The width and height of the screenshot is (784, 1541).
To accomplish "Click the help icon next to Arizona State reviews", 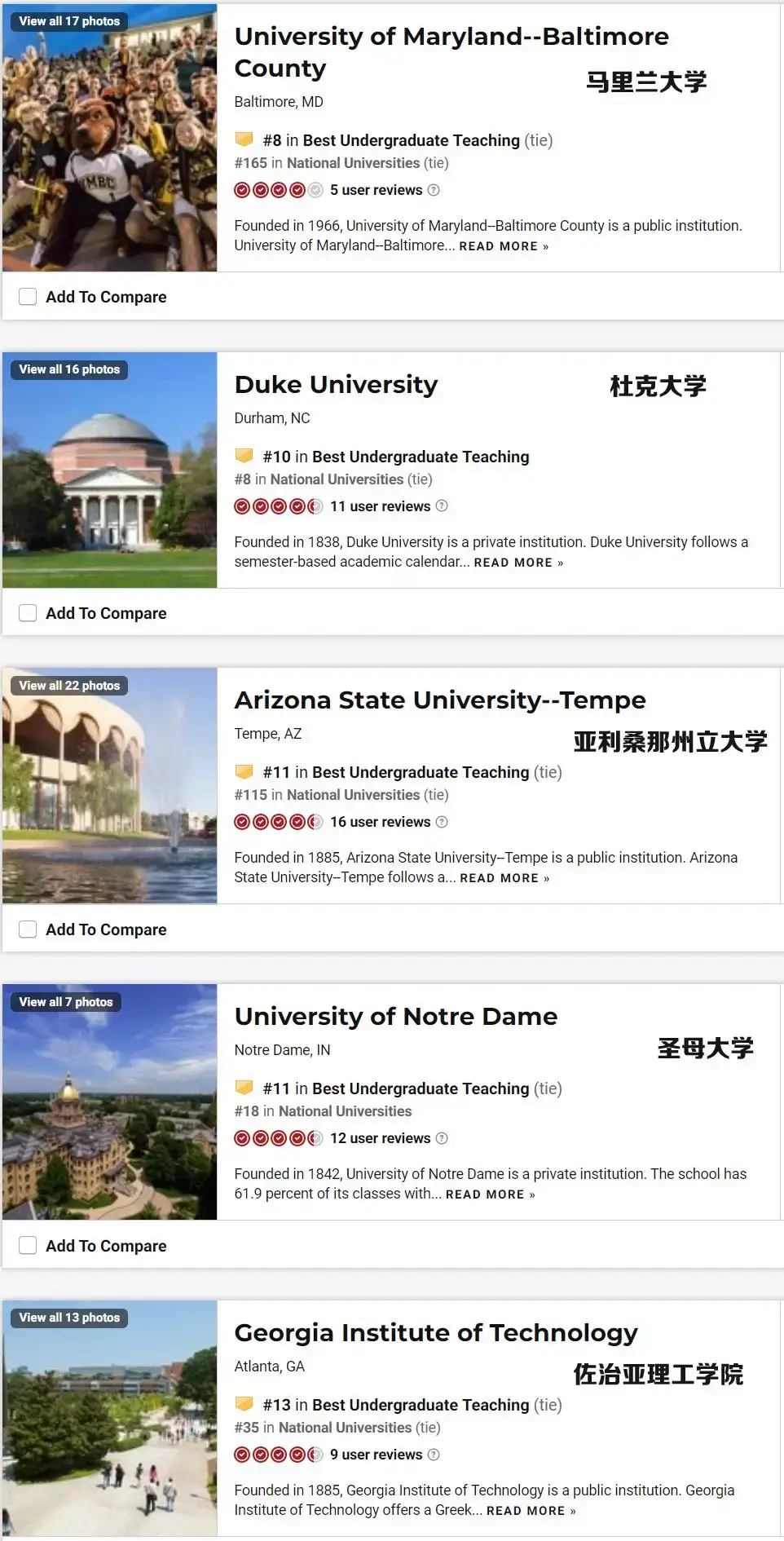I will coord(441,822).
